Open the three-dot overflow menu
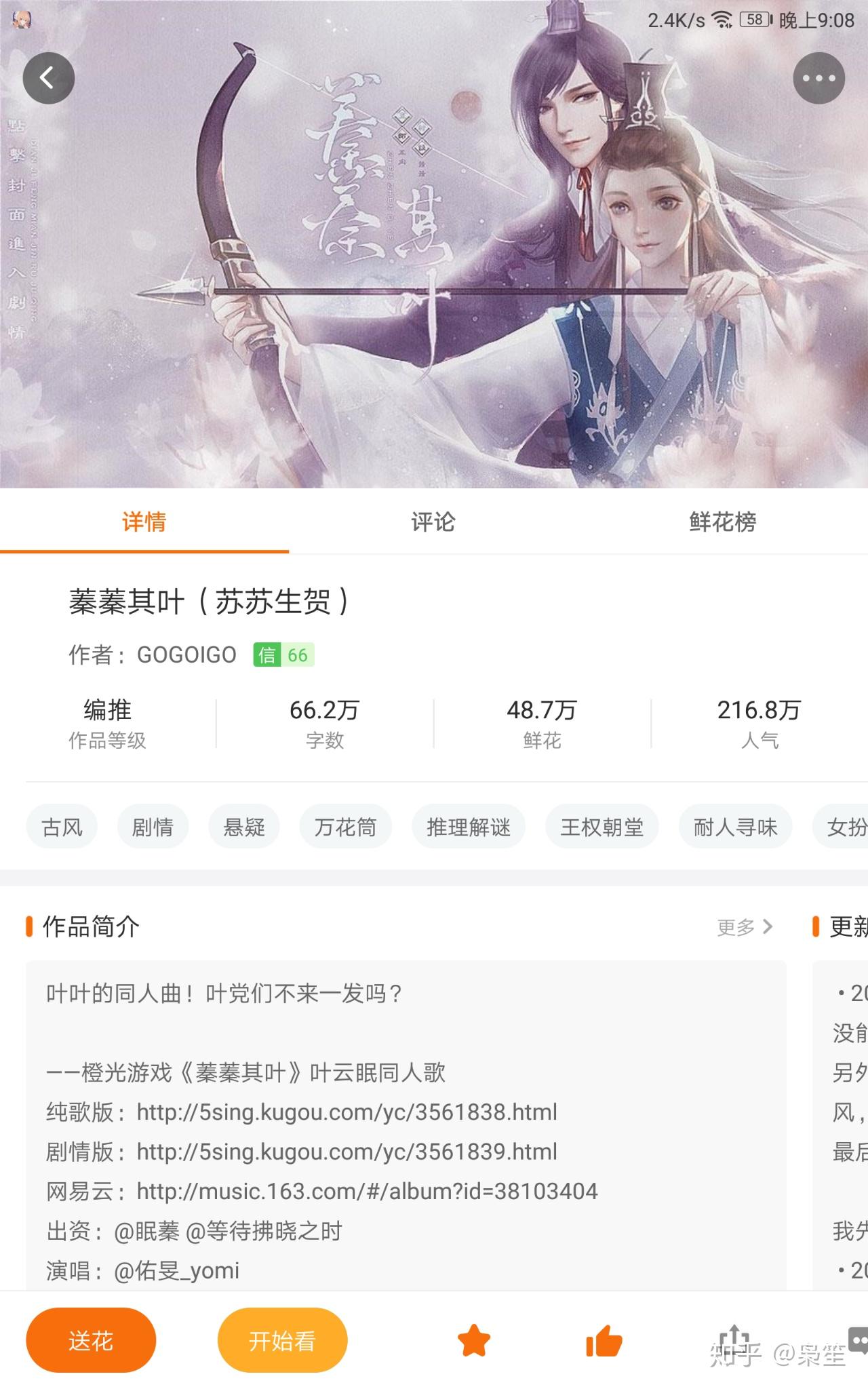 click(818, 78)
